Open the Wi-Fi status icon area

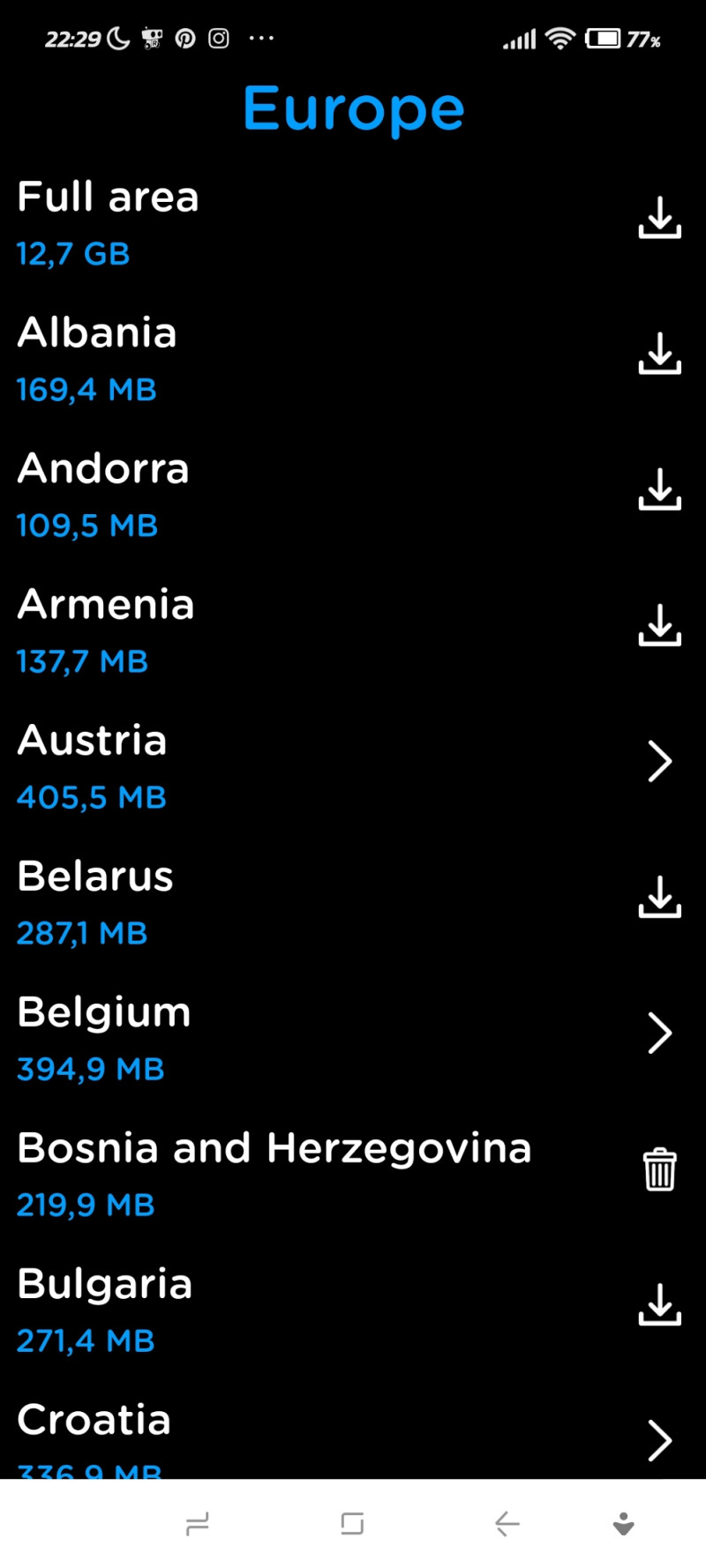pos(560,39)
